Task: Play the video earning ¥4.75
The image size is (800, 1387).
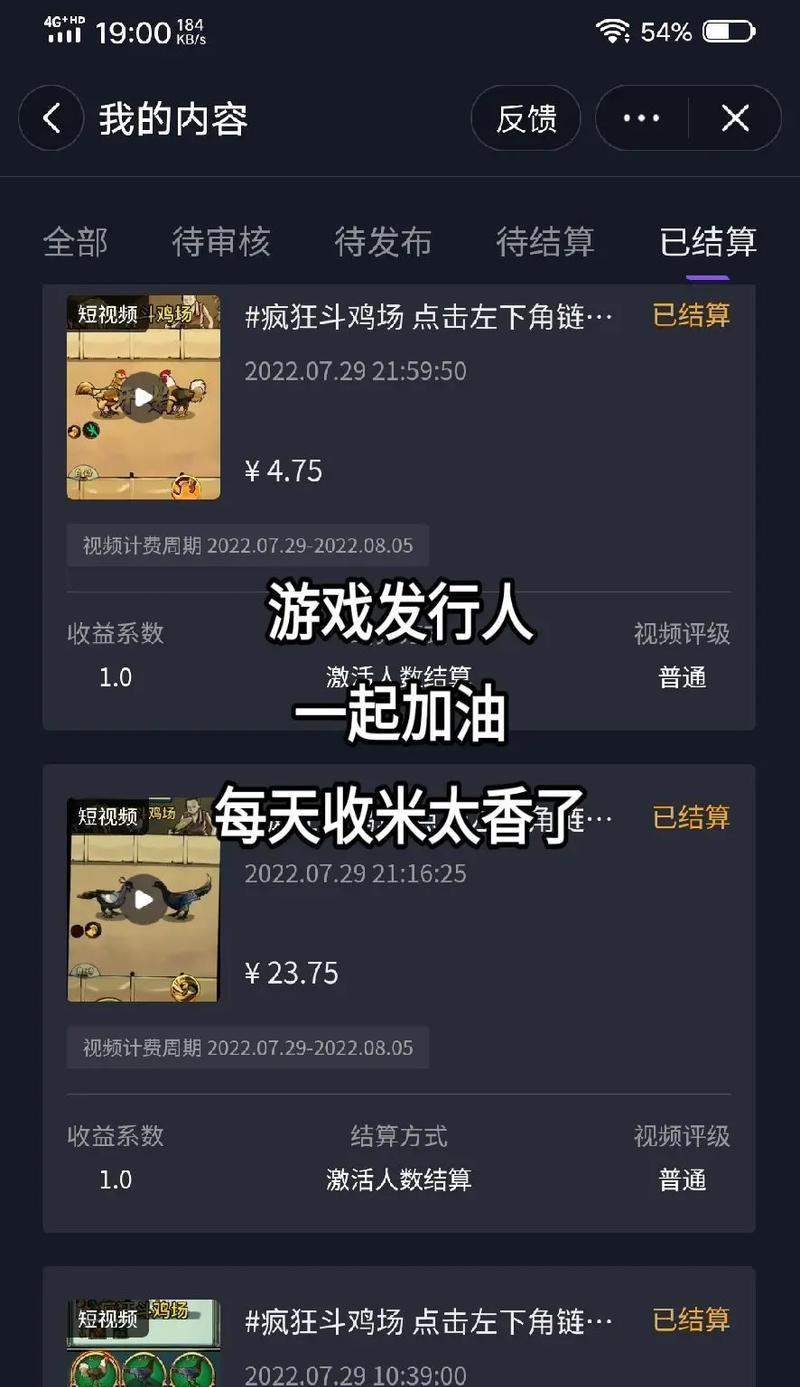Action: coord(144,397)
